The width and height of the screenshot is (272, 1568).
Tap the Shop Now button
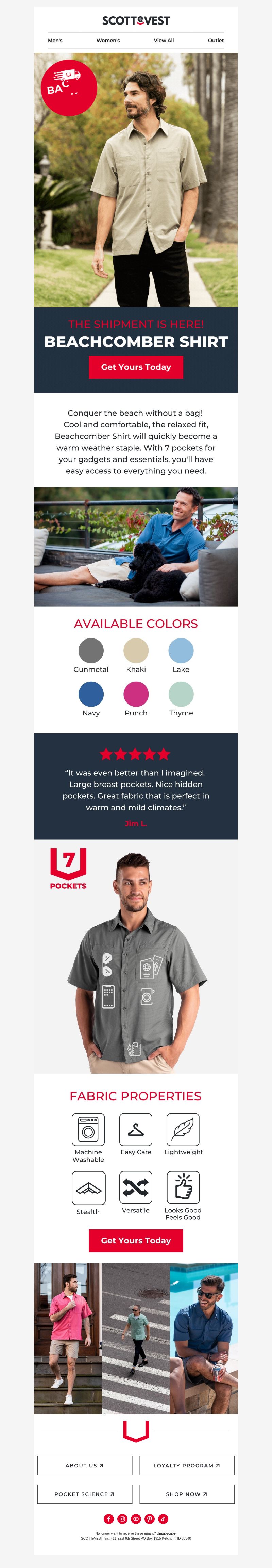(x=187, y=1494)
